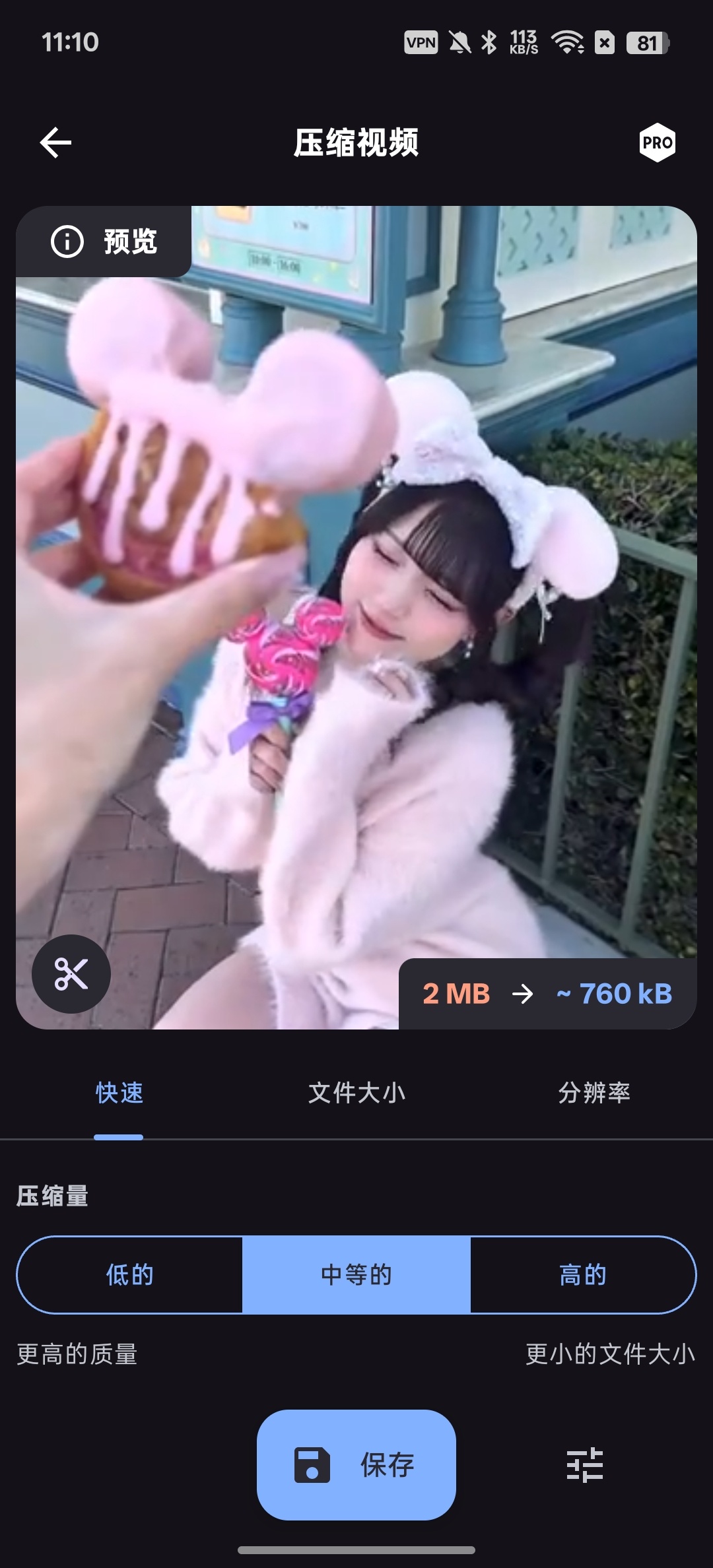Choose 高的 compression level

tap(583, 1275)
